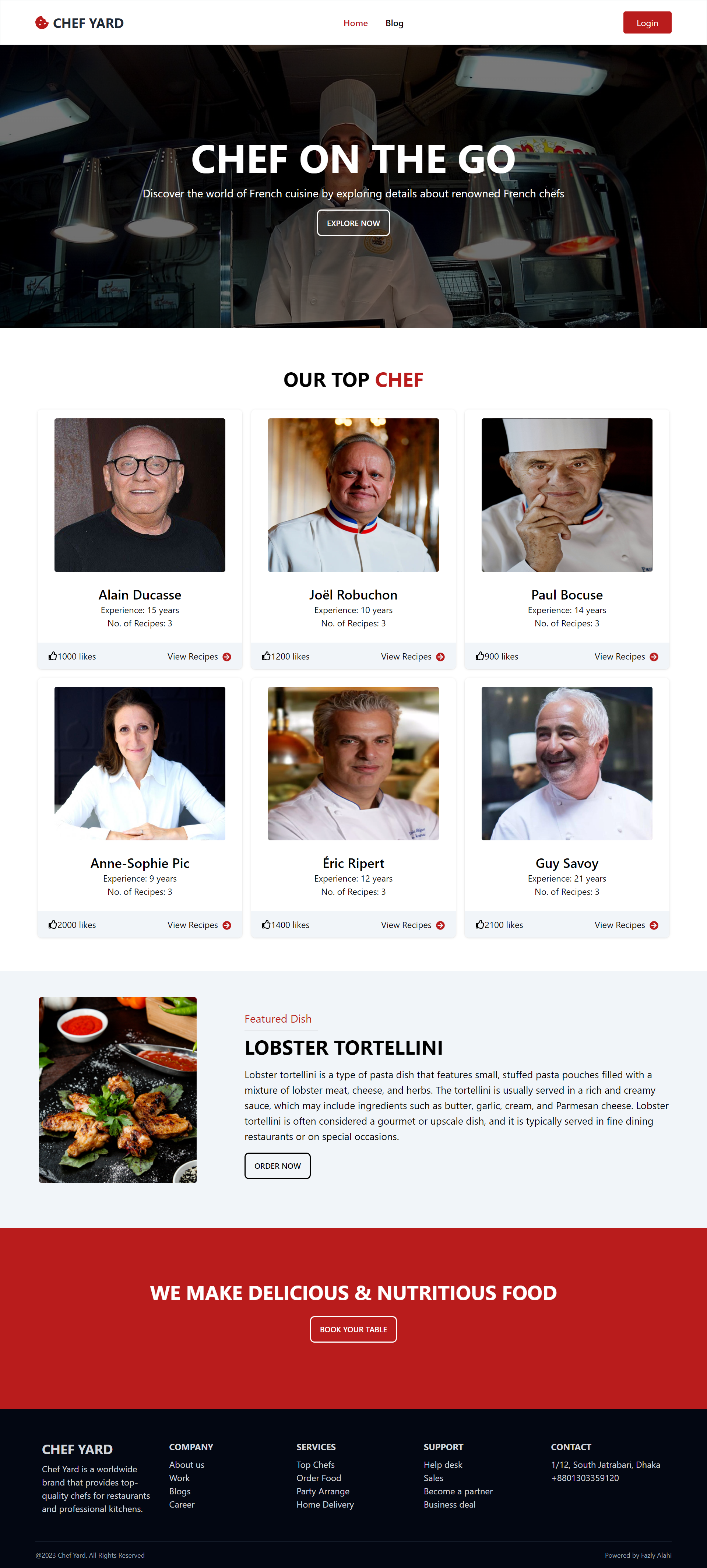Viewport: 707px width, 1568px height.
Task: Tap Book Your Table
Action: (x=353, y=1329)
